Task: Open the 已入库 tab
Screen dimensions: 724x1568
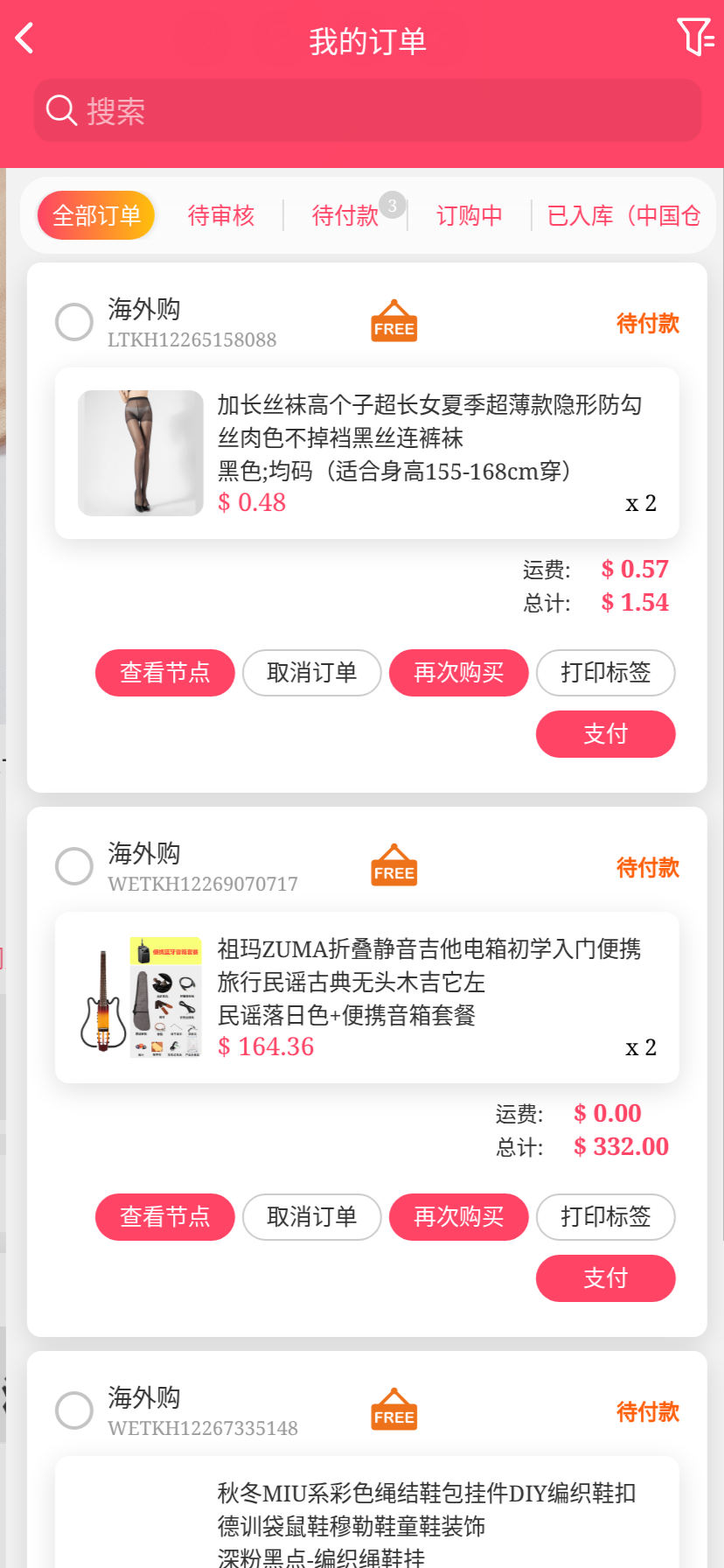Action: coord(623,215)
